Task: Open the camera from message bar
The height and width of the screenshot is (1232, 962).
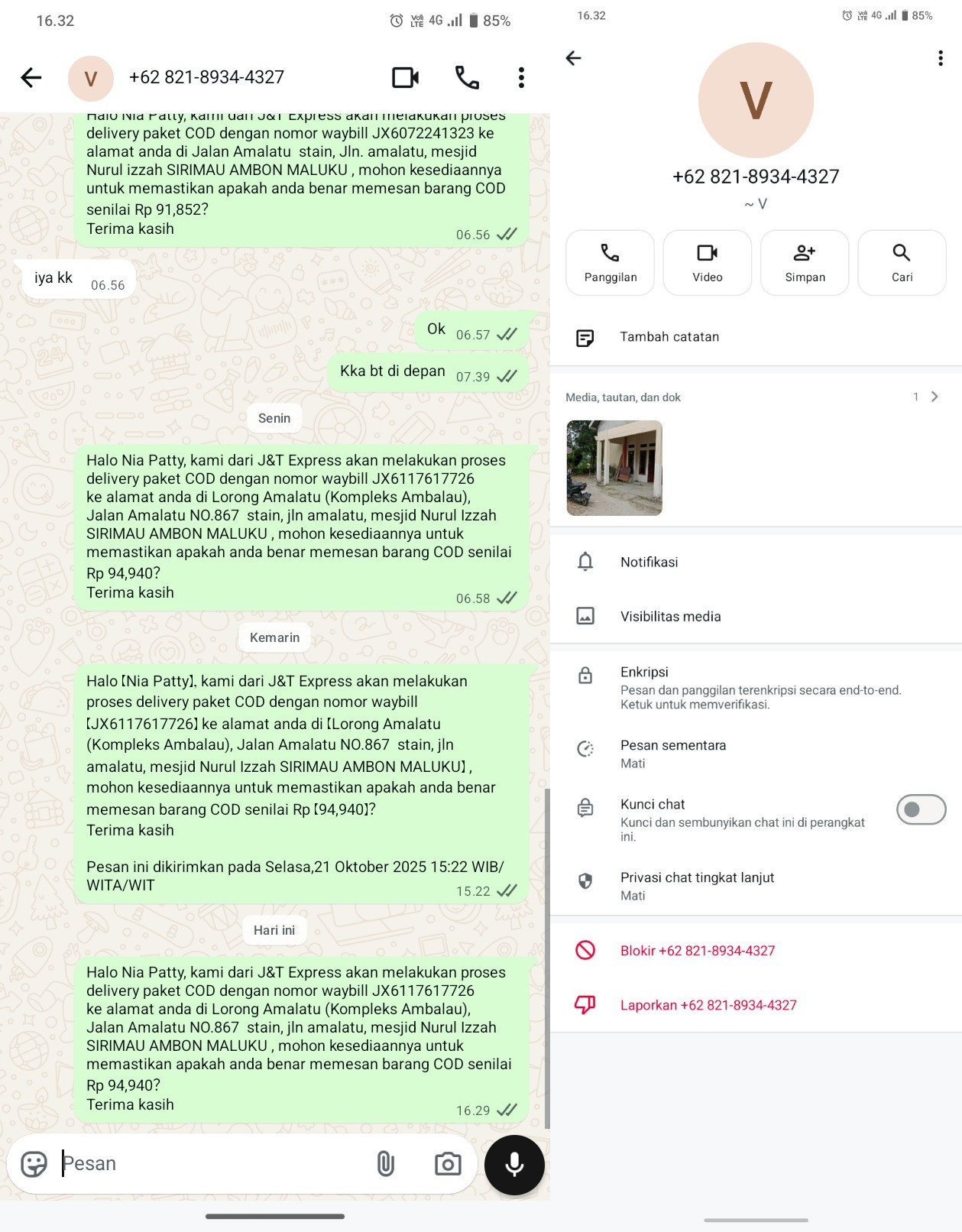Action: pyautogui.click(x=448, y=1164)
